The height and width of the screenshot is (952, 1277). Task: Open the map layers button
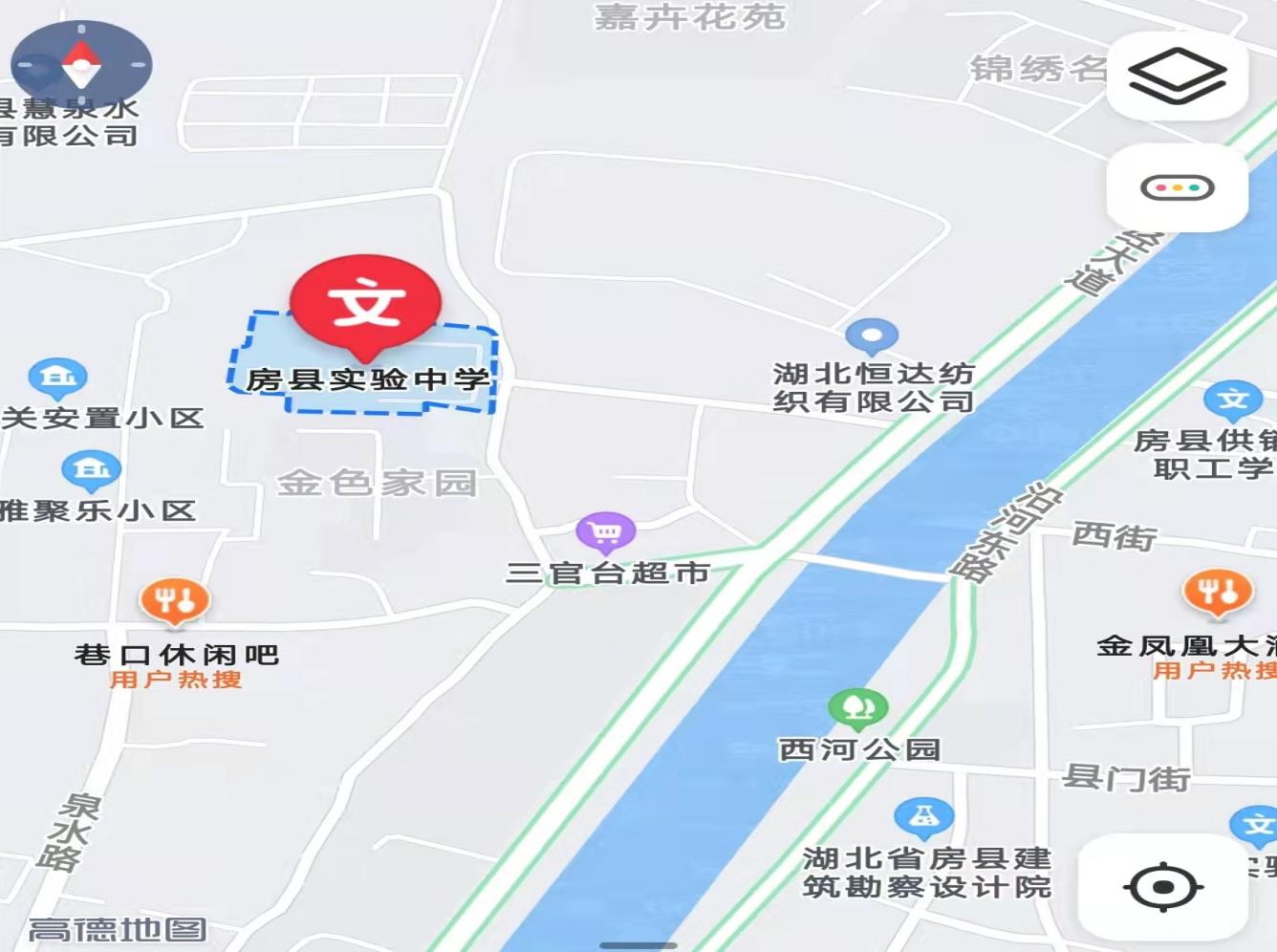1177,76
